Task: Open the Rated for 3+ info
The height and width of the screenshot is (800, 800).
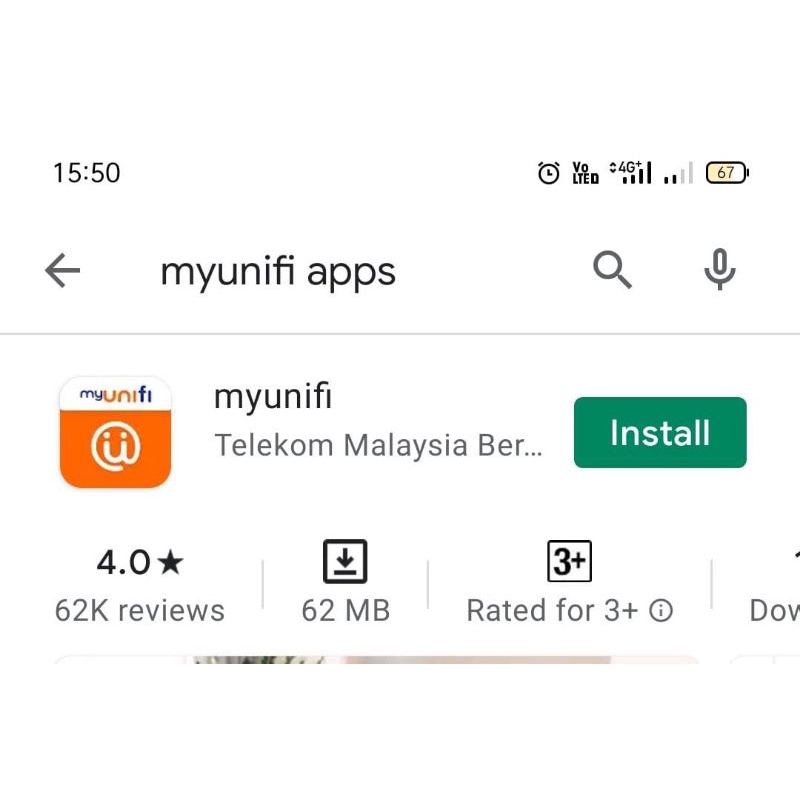Action: (x=661, y=610)
